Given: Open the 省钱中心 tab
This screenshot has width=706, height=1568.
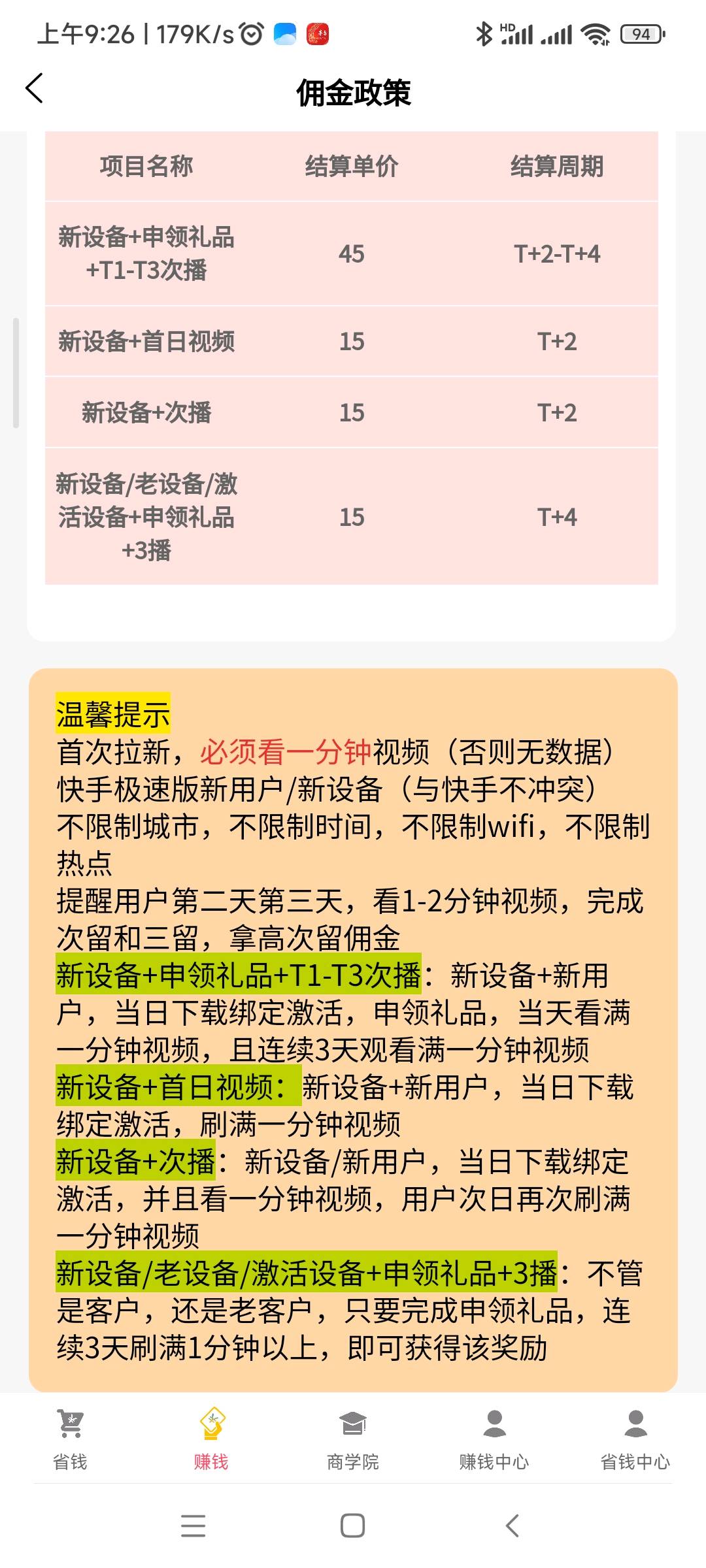Looking at the screenshot, I should tap(635, 1440).
